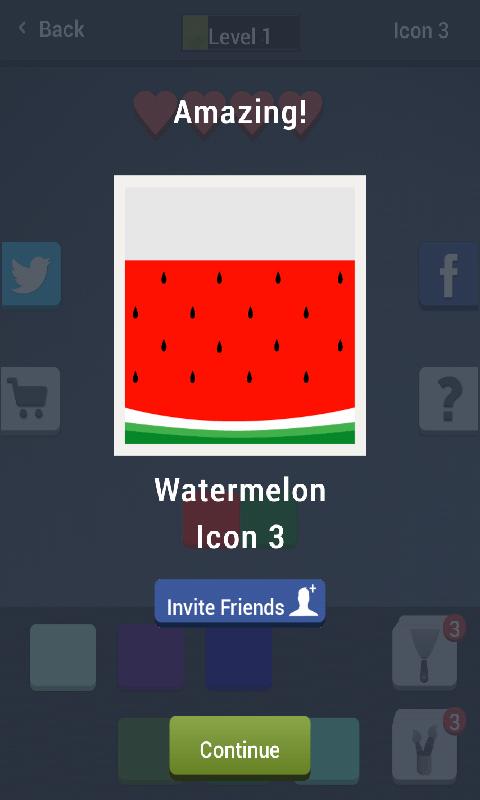
Task: Use the scraper hint tool
Action: 424,653
